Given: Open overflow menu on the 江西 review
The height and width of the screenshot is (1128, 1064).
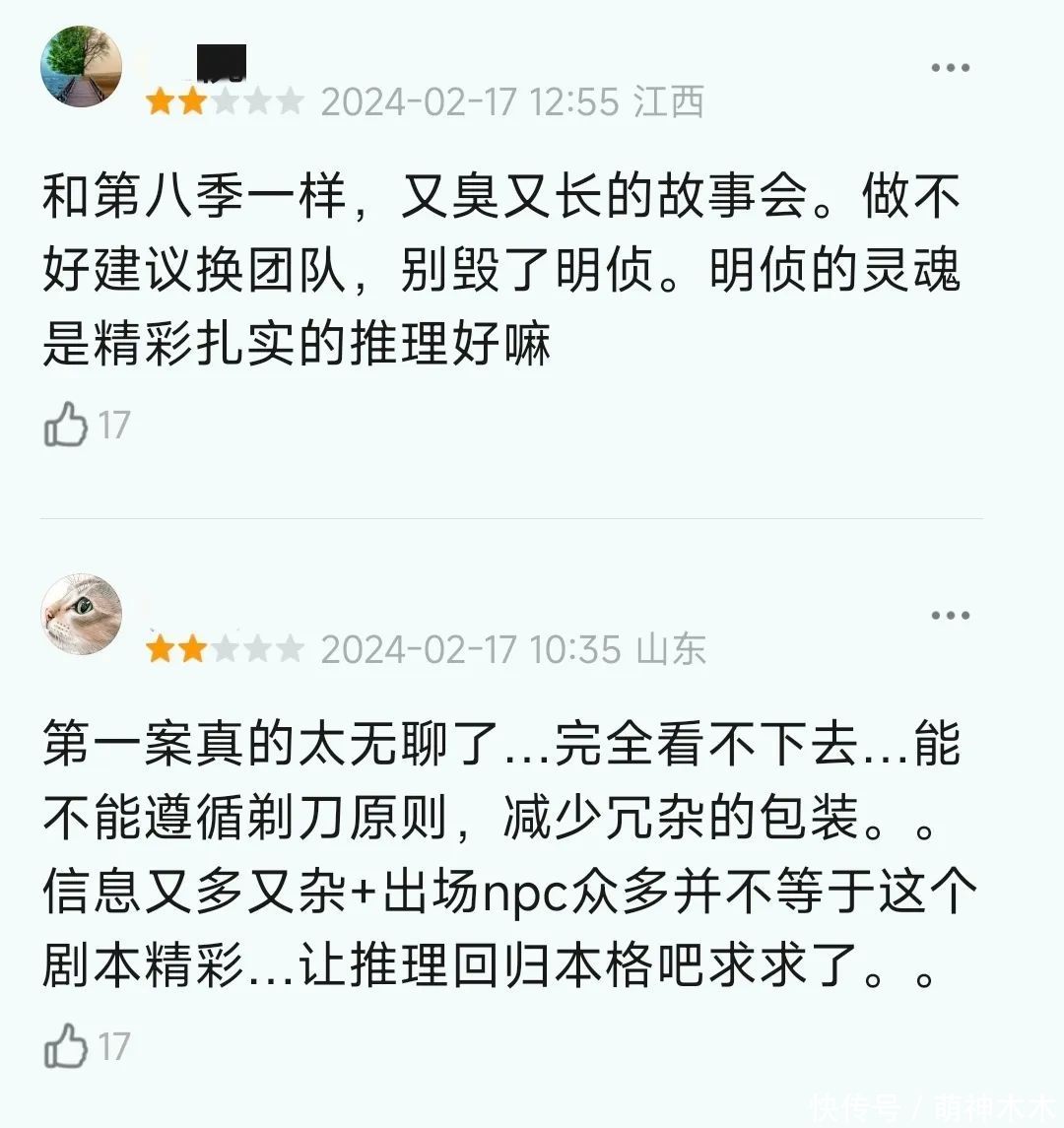Looking at the screenshot, I should point(950,68).
